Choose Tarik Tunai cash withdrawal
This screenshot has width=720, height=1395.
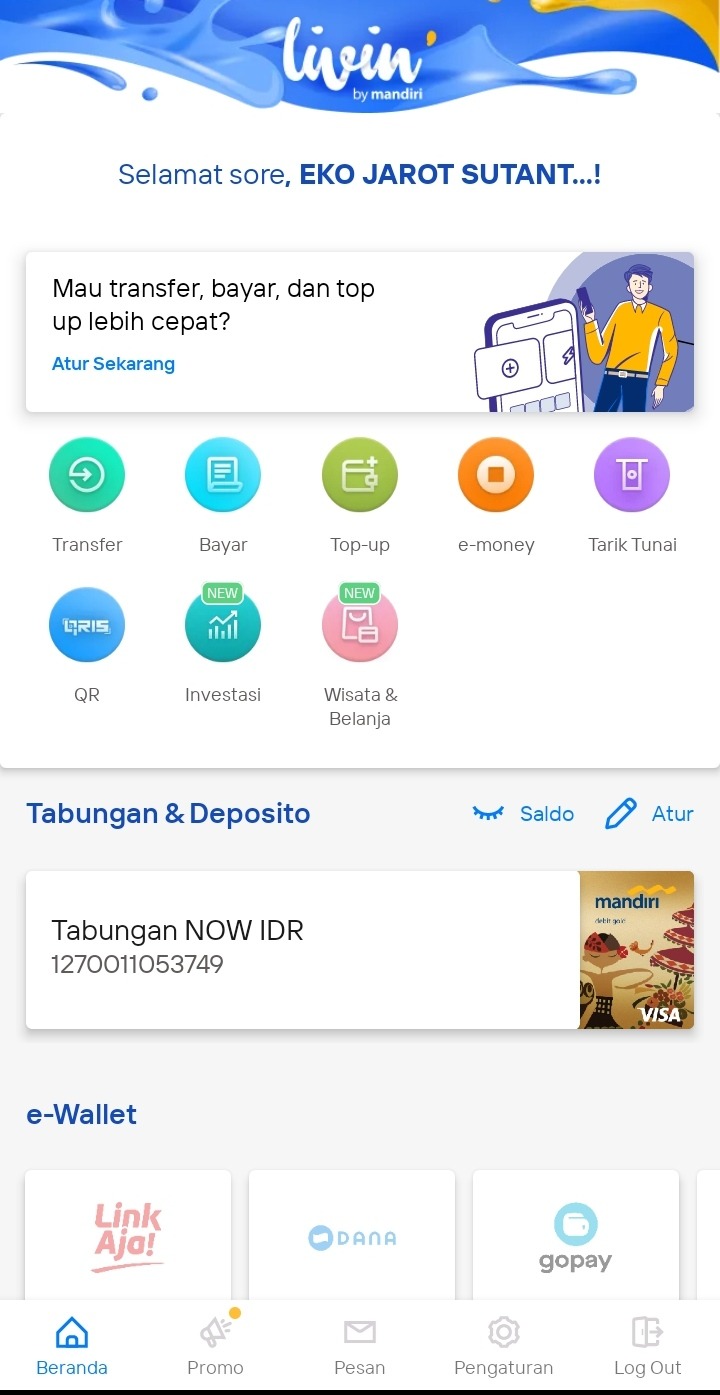[632, 476]
